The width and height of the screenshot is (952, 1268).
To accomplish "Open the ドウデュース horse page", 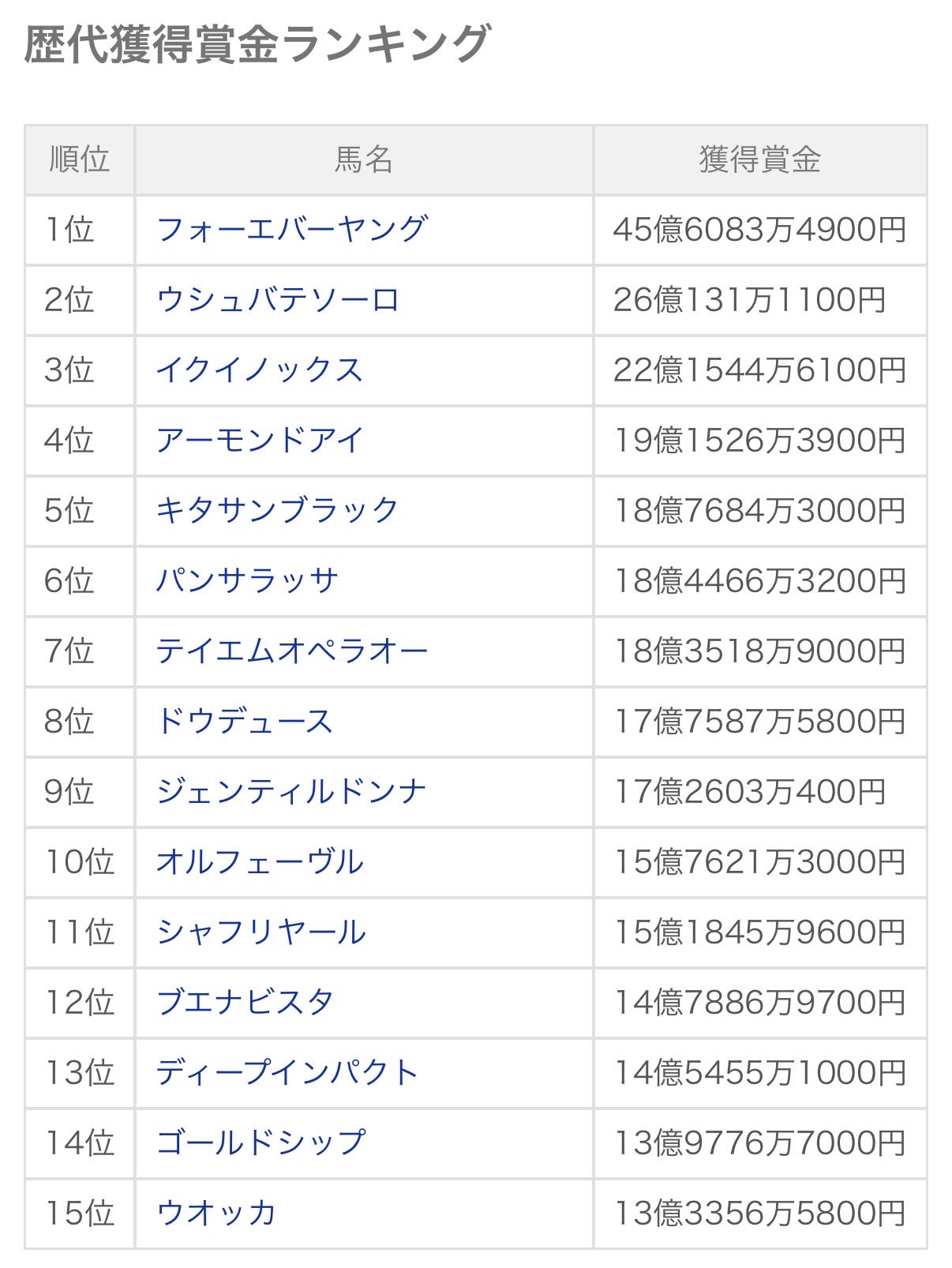I will 244,722.
